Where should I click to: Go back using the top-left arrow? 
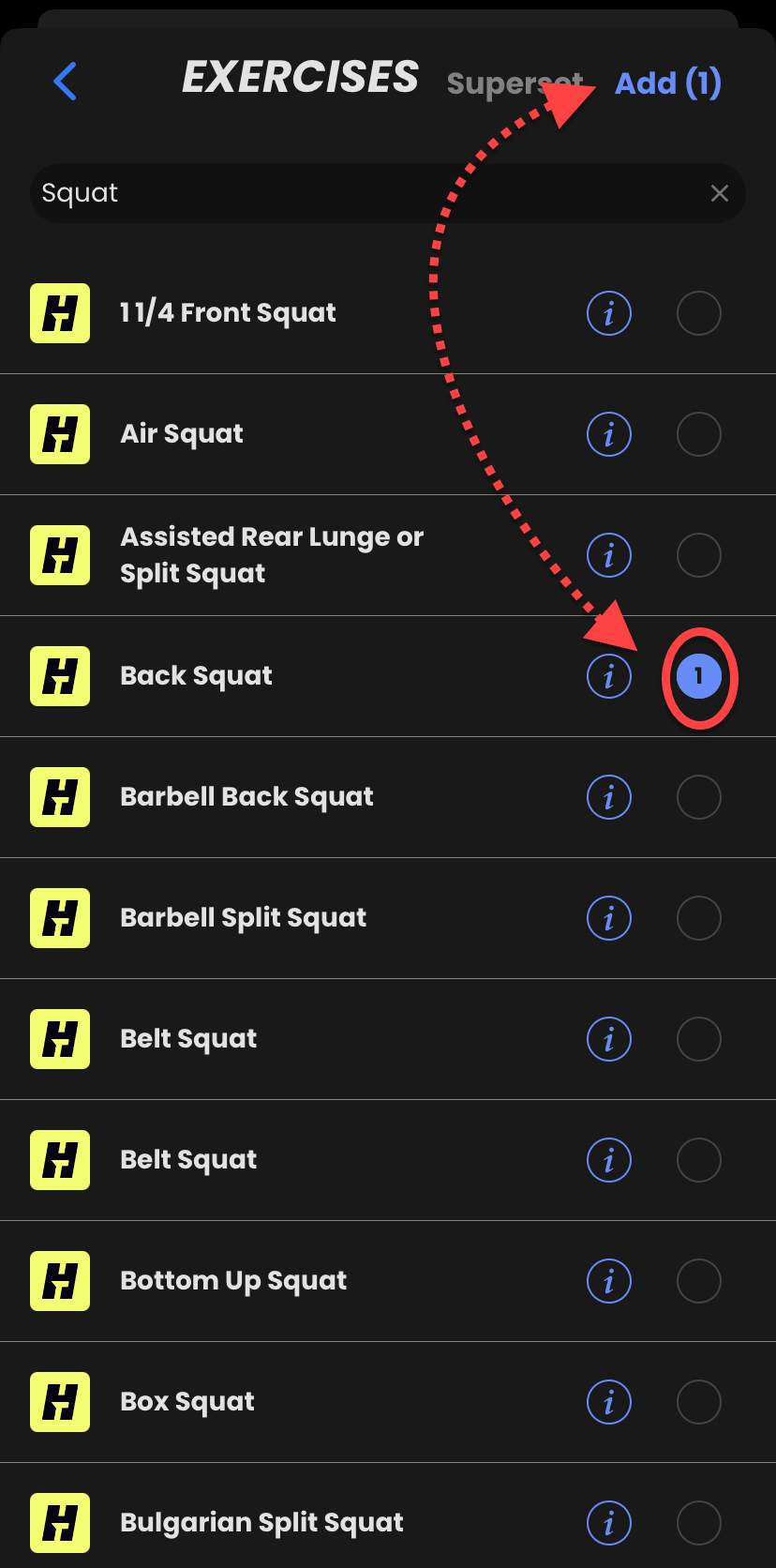[65, 82]
